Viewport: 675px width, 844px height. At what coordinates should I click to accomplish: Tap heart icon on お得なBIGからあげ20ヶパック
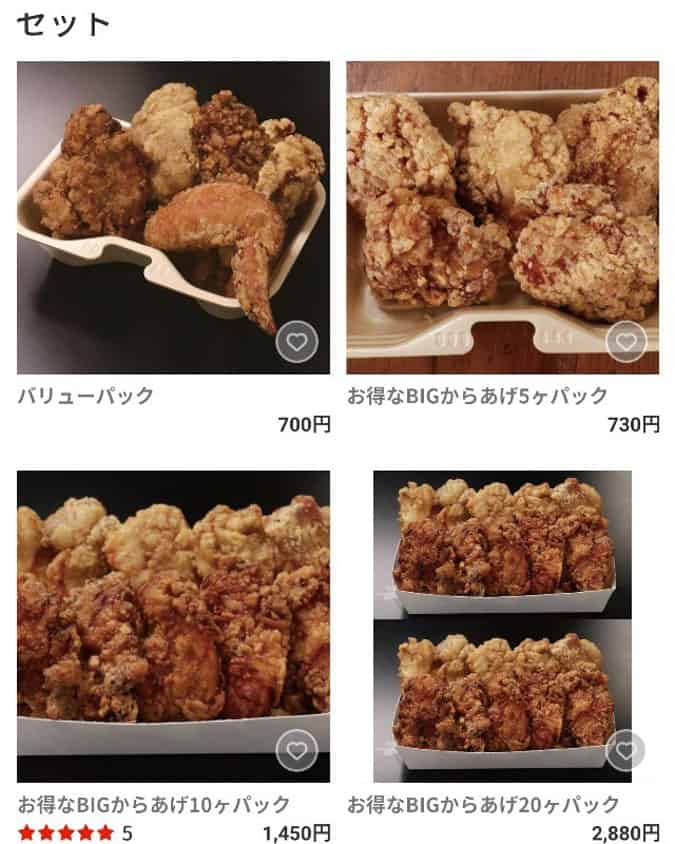626,751
